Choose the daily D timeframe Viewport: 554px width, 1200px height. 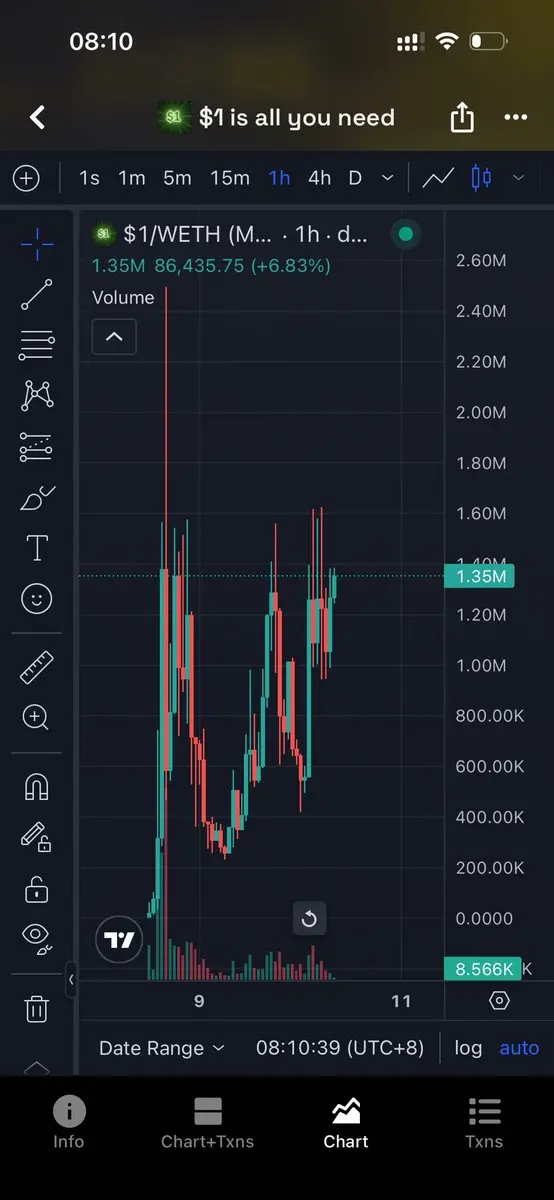coord(355,178)
